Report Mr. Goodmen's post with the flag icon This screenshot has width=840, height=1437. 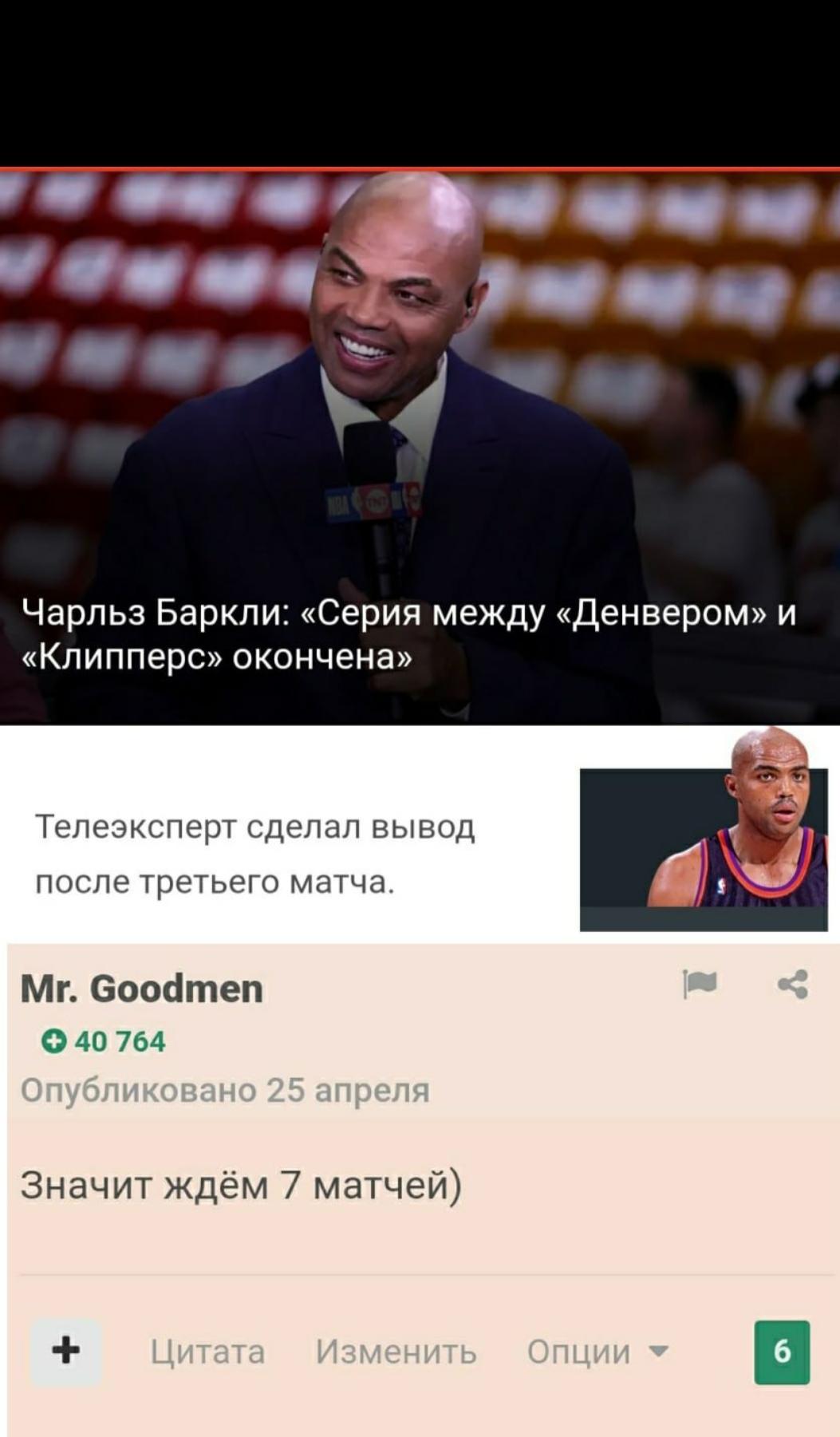(x=700, y=985)
